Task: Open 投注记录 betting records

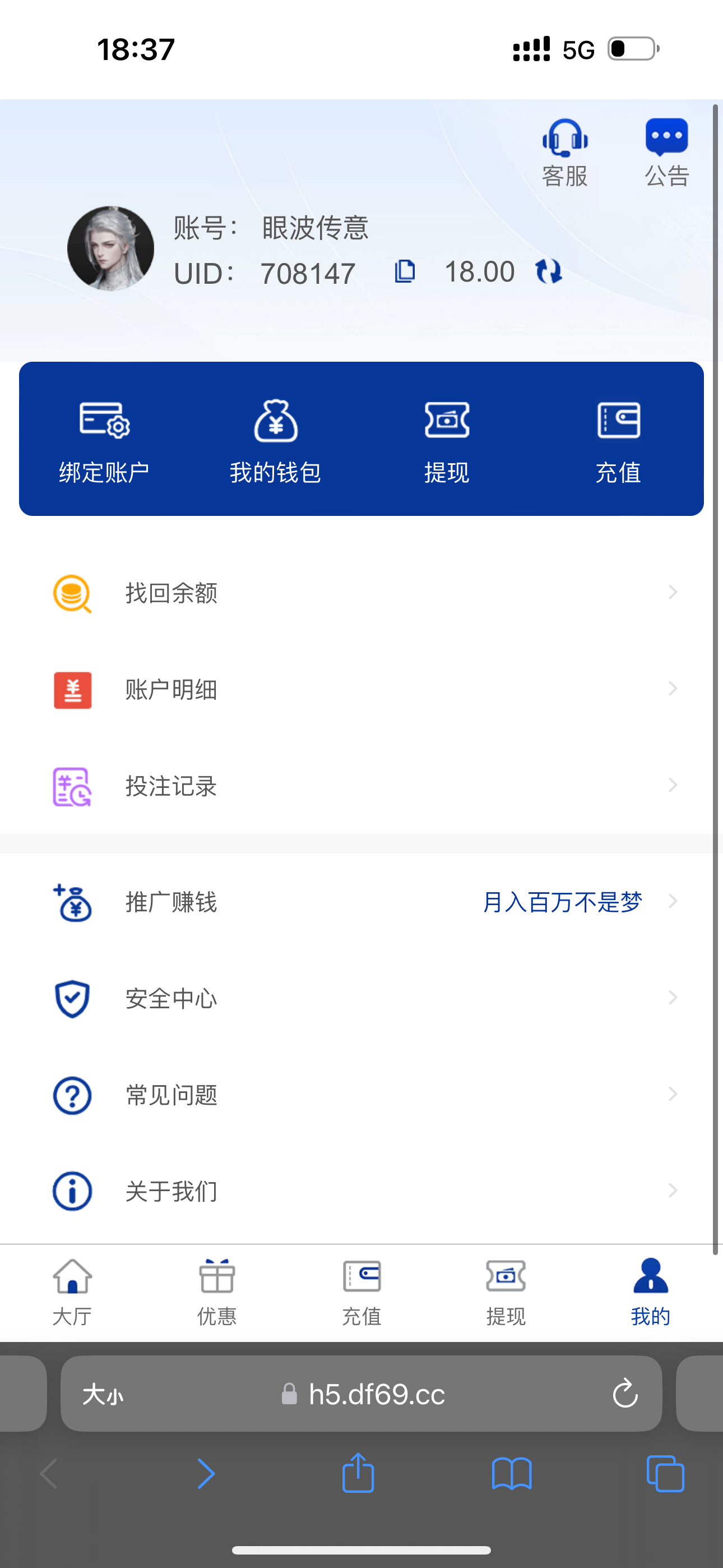Action: point(361,786)
